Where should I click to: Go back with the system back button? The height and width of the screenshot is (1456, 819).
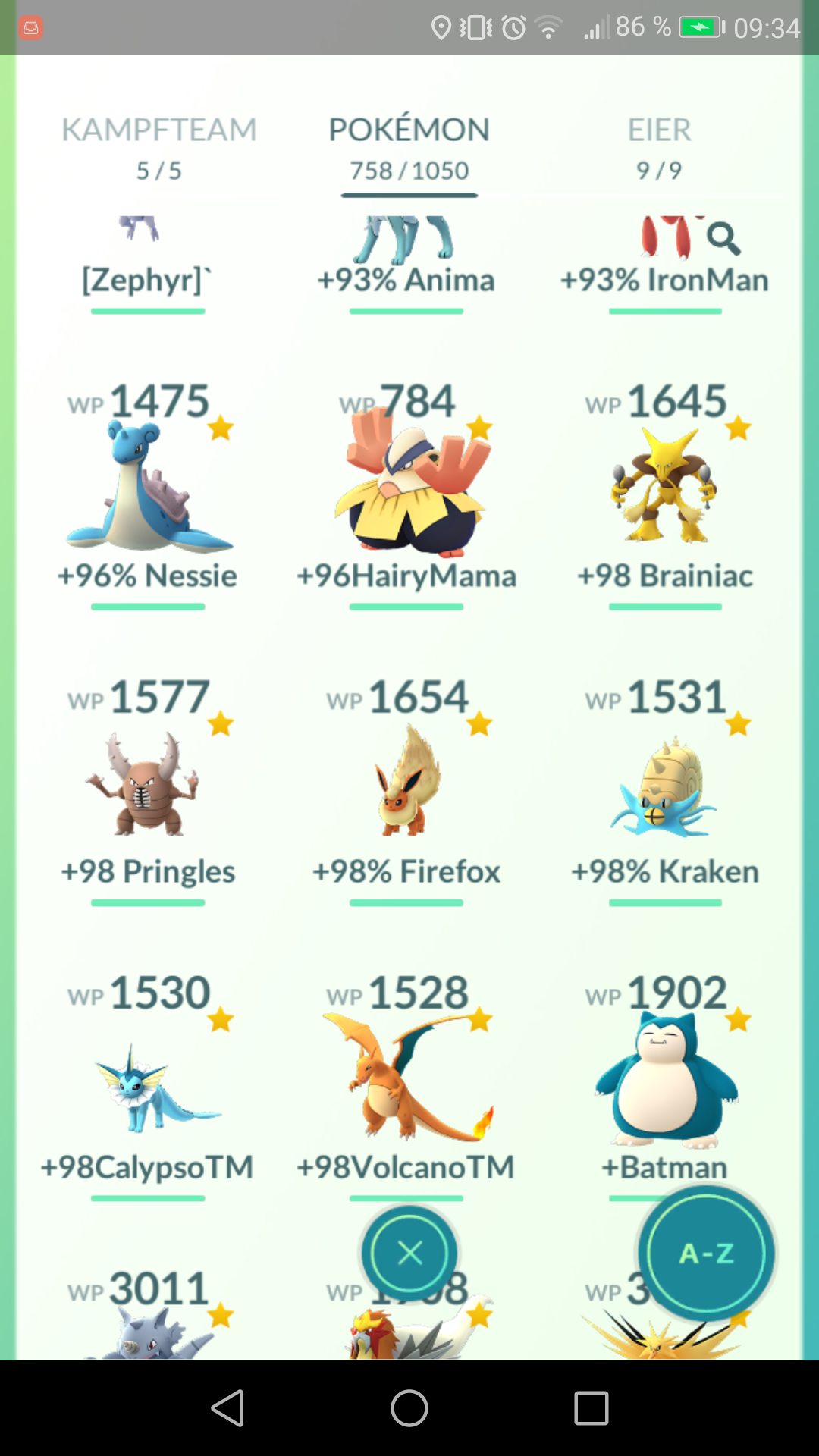pos(227,1408)
